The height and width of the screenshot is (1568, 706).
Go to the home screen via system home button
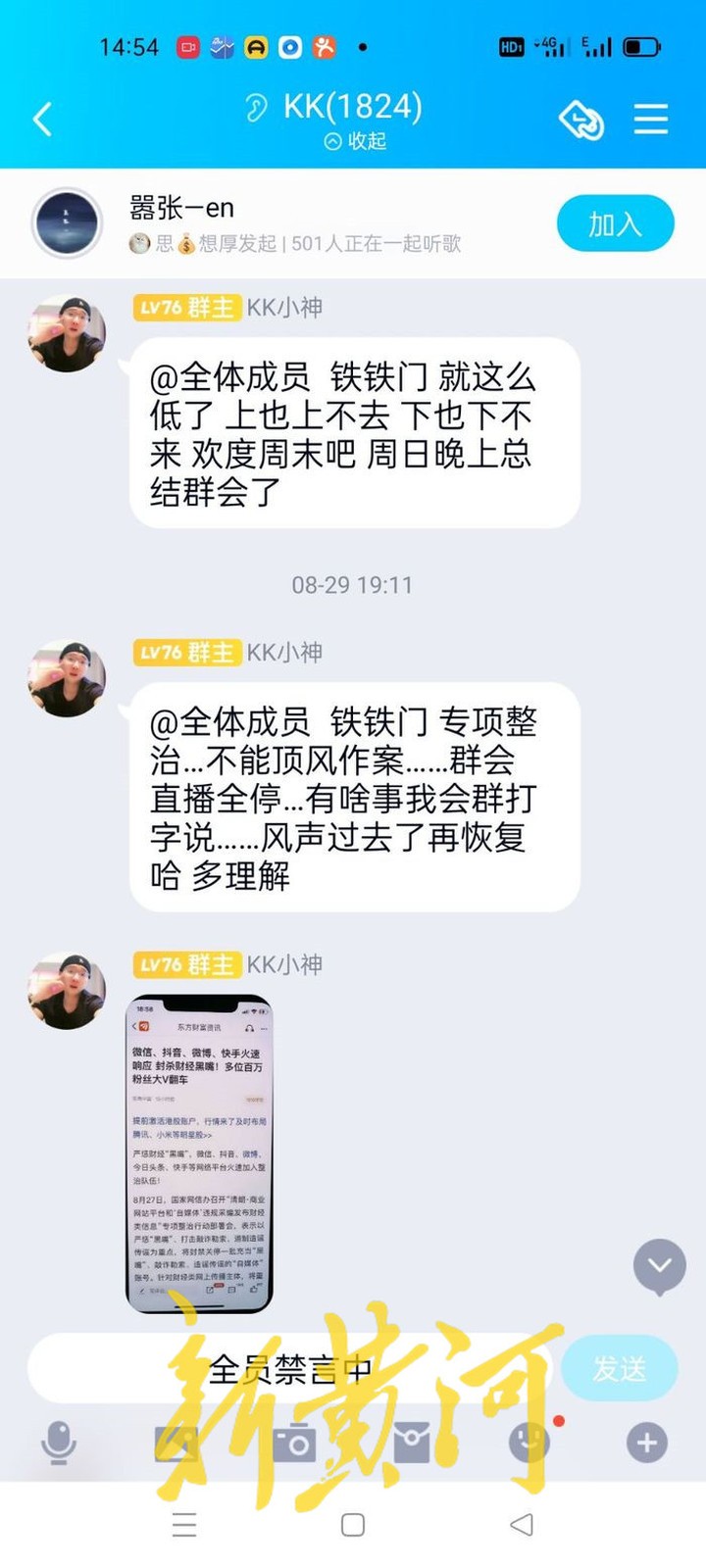tap(353, 1525)
